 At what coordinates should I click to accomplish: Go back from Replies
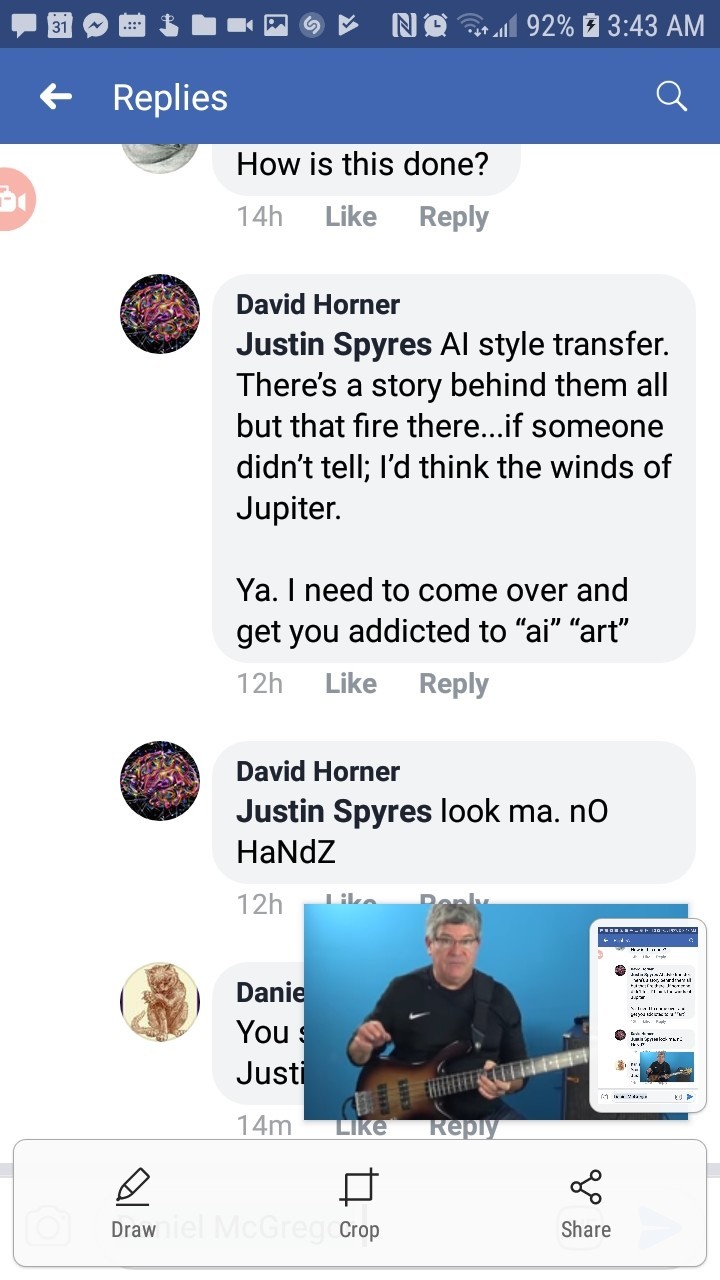[x=56, y=97]
